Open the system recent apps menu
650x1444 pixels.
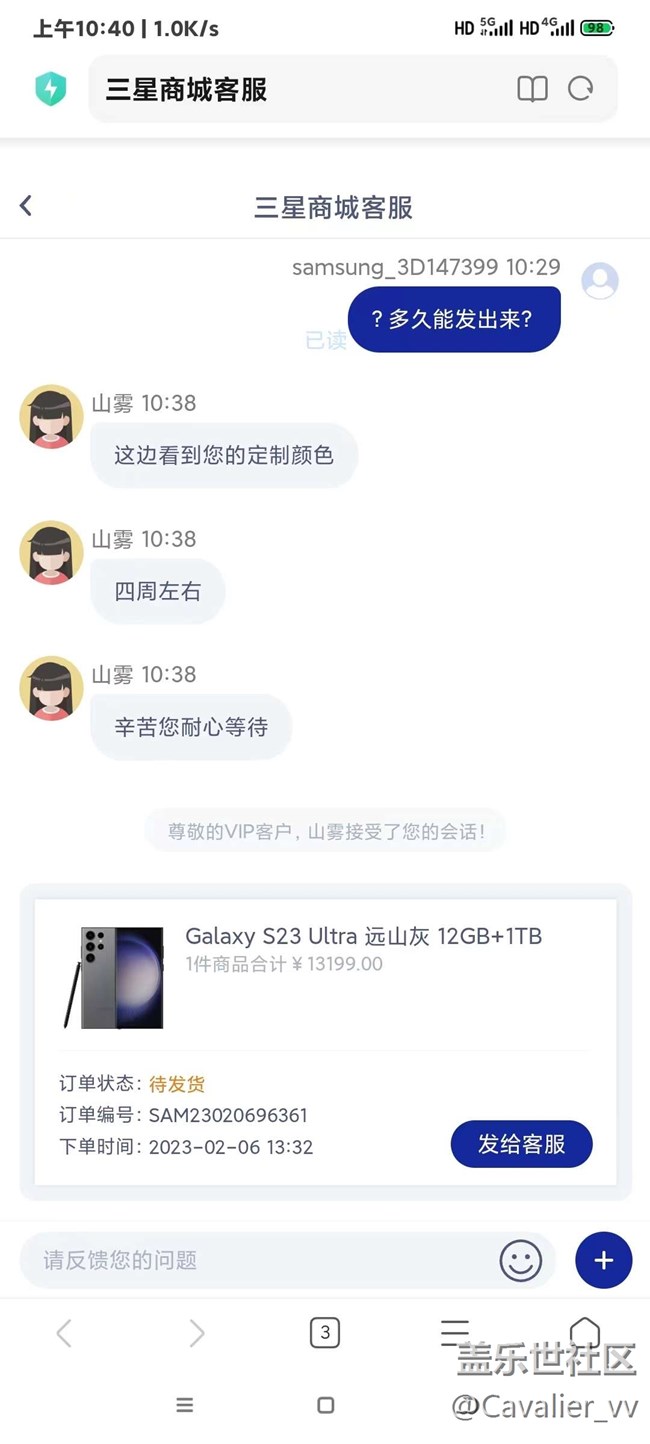click(185, 1405)
